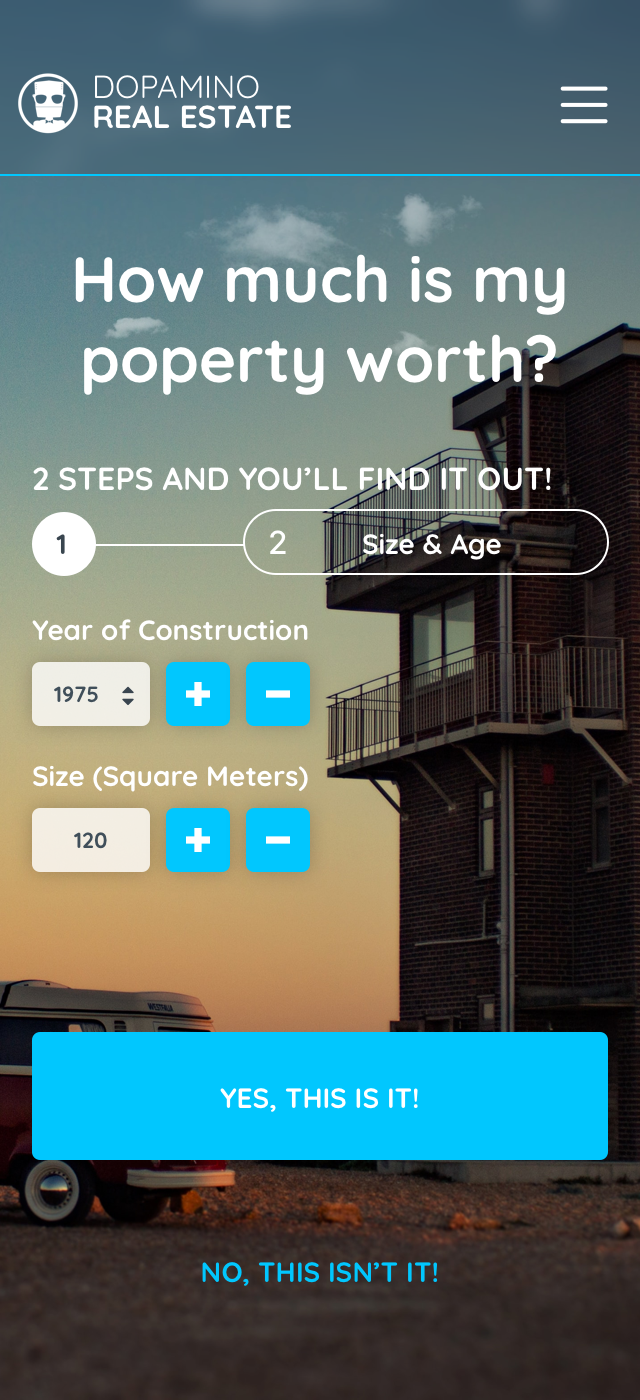Choose No, This Isn't It!
The image size is (640, 1400).
(320, 1272)
